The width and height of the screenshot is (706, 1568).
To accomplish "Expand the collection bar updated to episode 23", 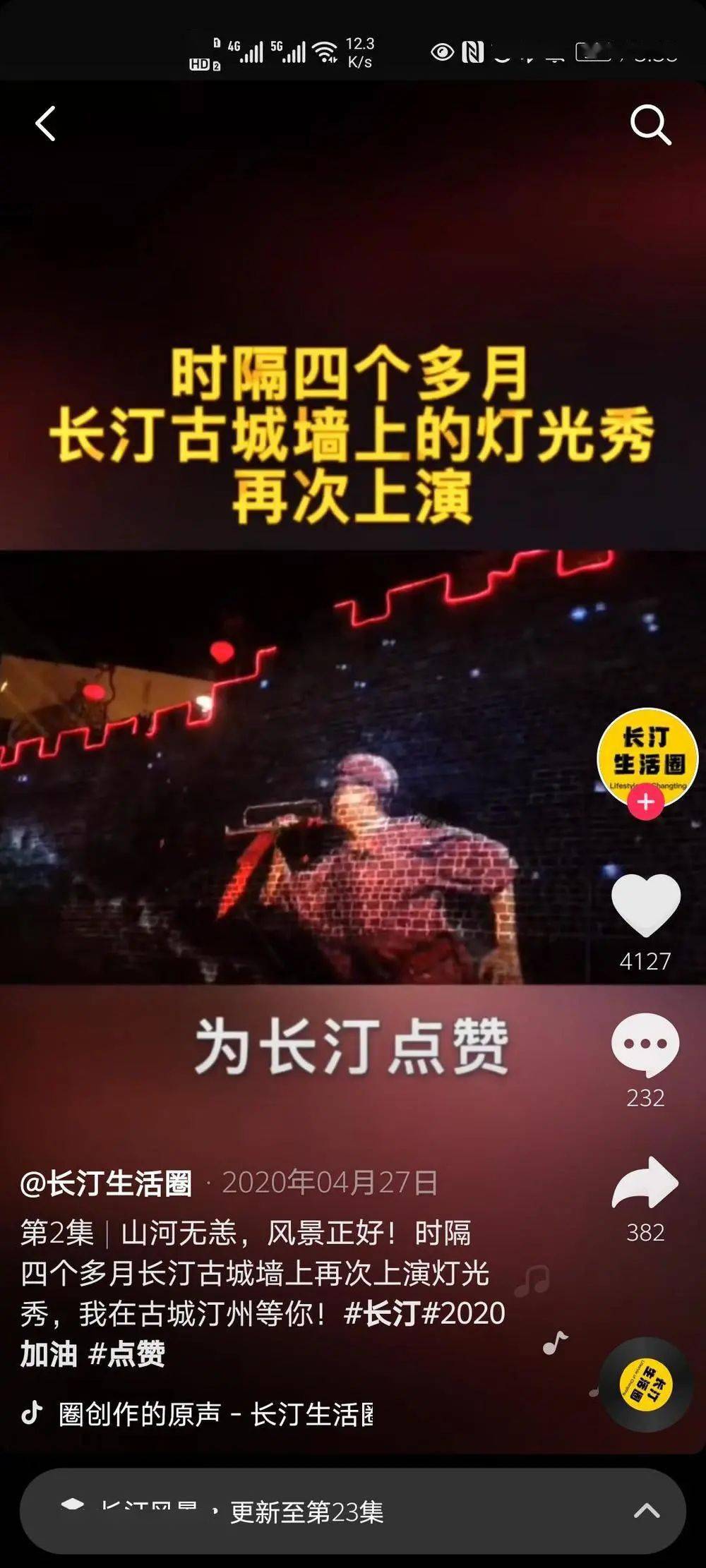I will coord(353,1511).
